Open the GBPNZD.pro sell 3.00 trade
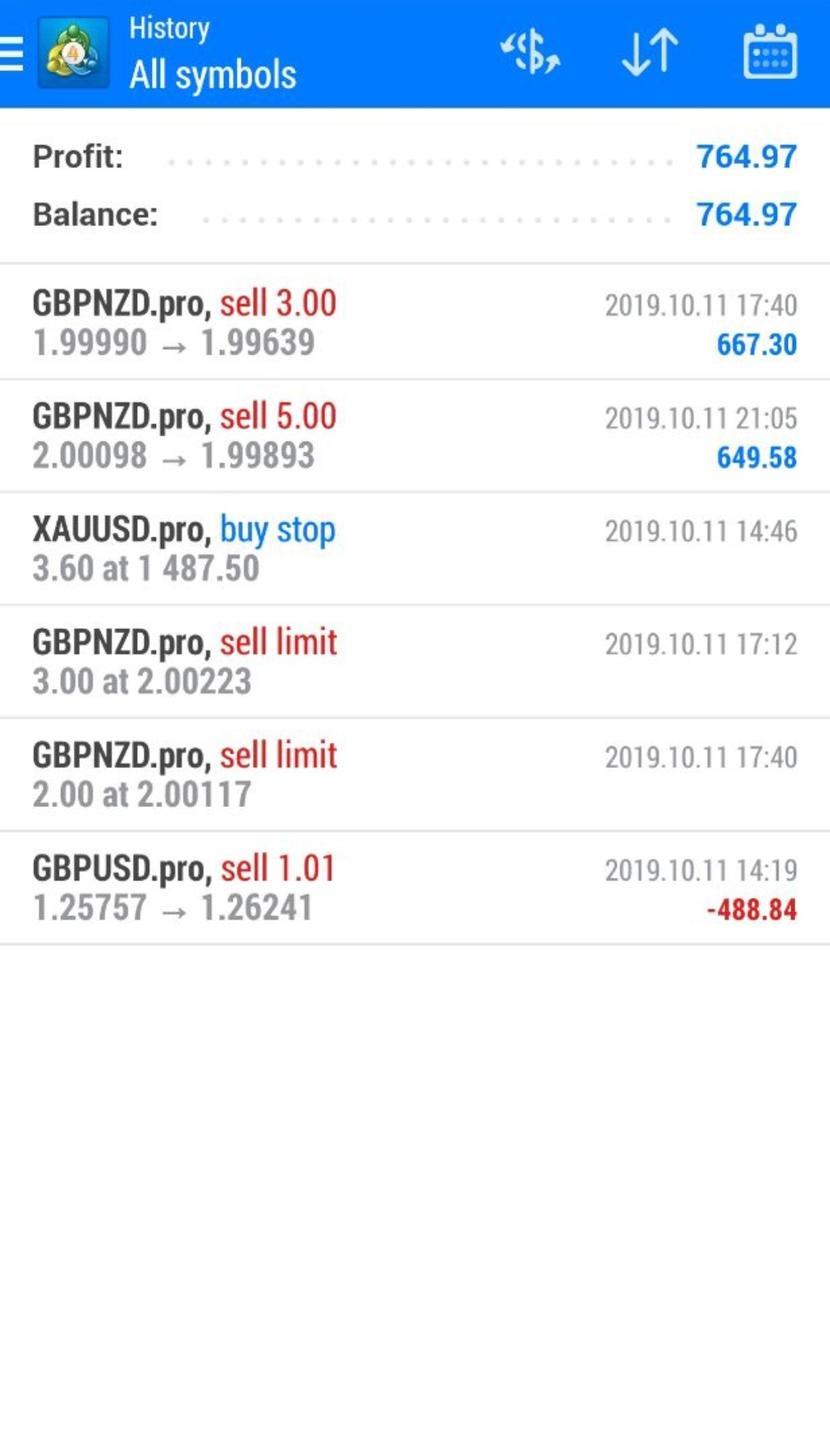Viewport: 830px width, 1440px height. click(x=414, y=322)
